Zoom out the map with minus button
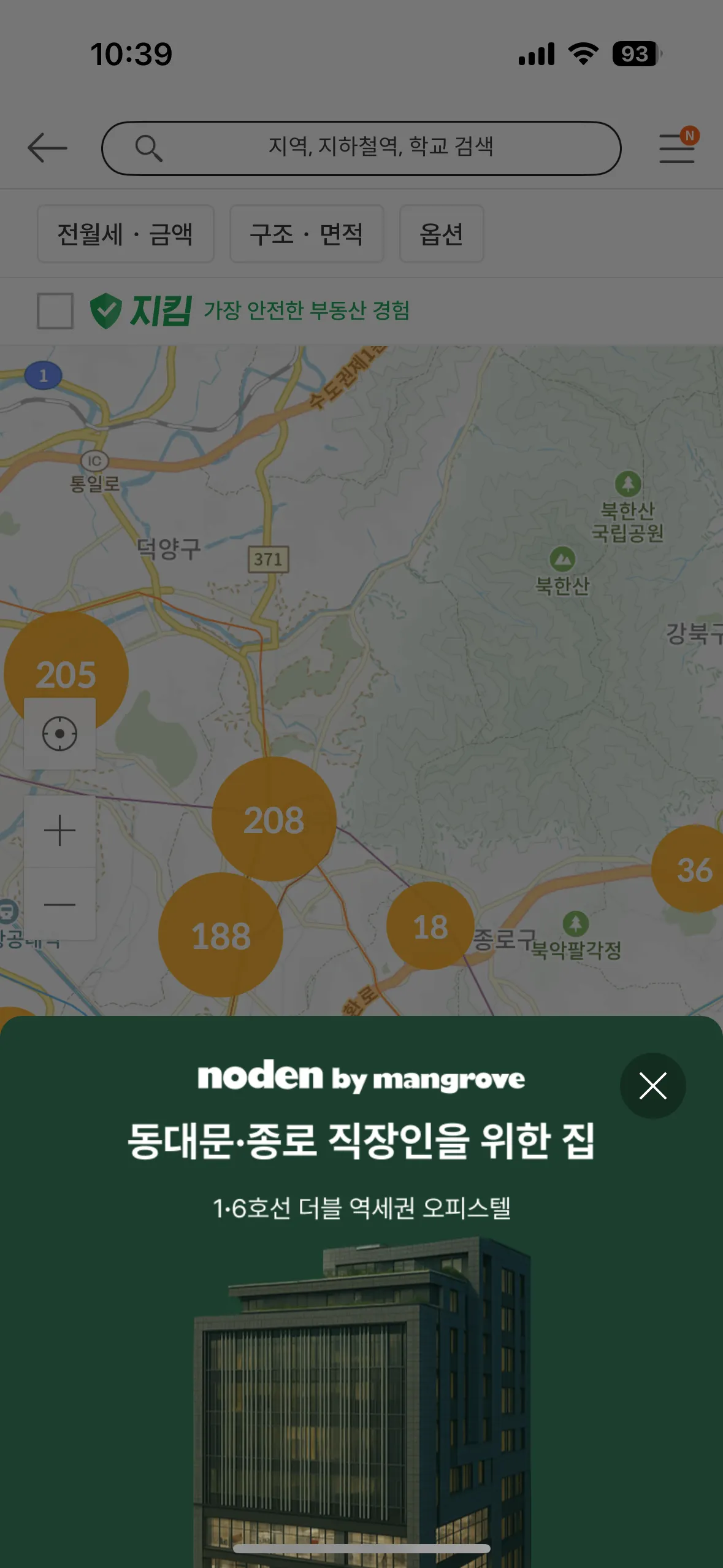 tap(59, 904)
